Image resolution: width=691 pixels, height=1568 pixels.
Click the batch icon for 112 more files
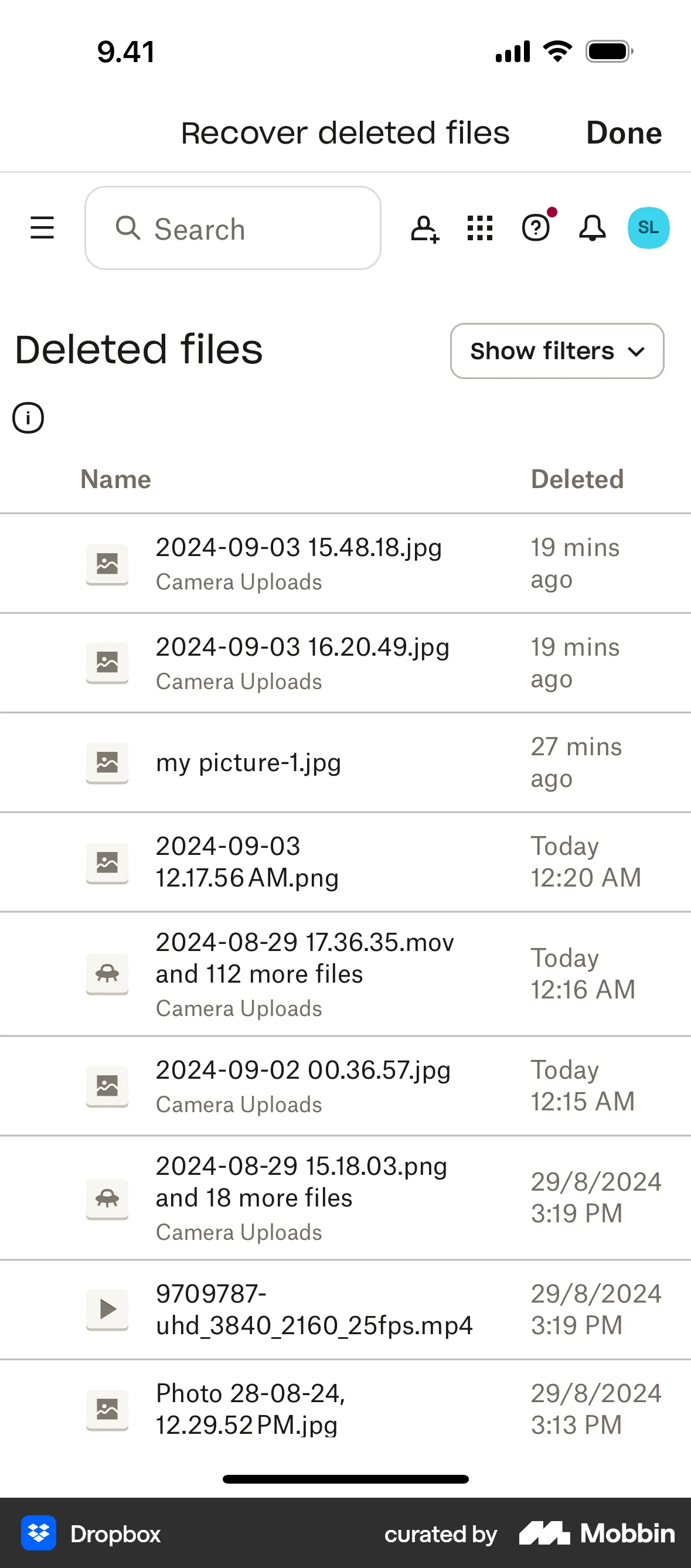tap(107, 974)
